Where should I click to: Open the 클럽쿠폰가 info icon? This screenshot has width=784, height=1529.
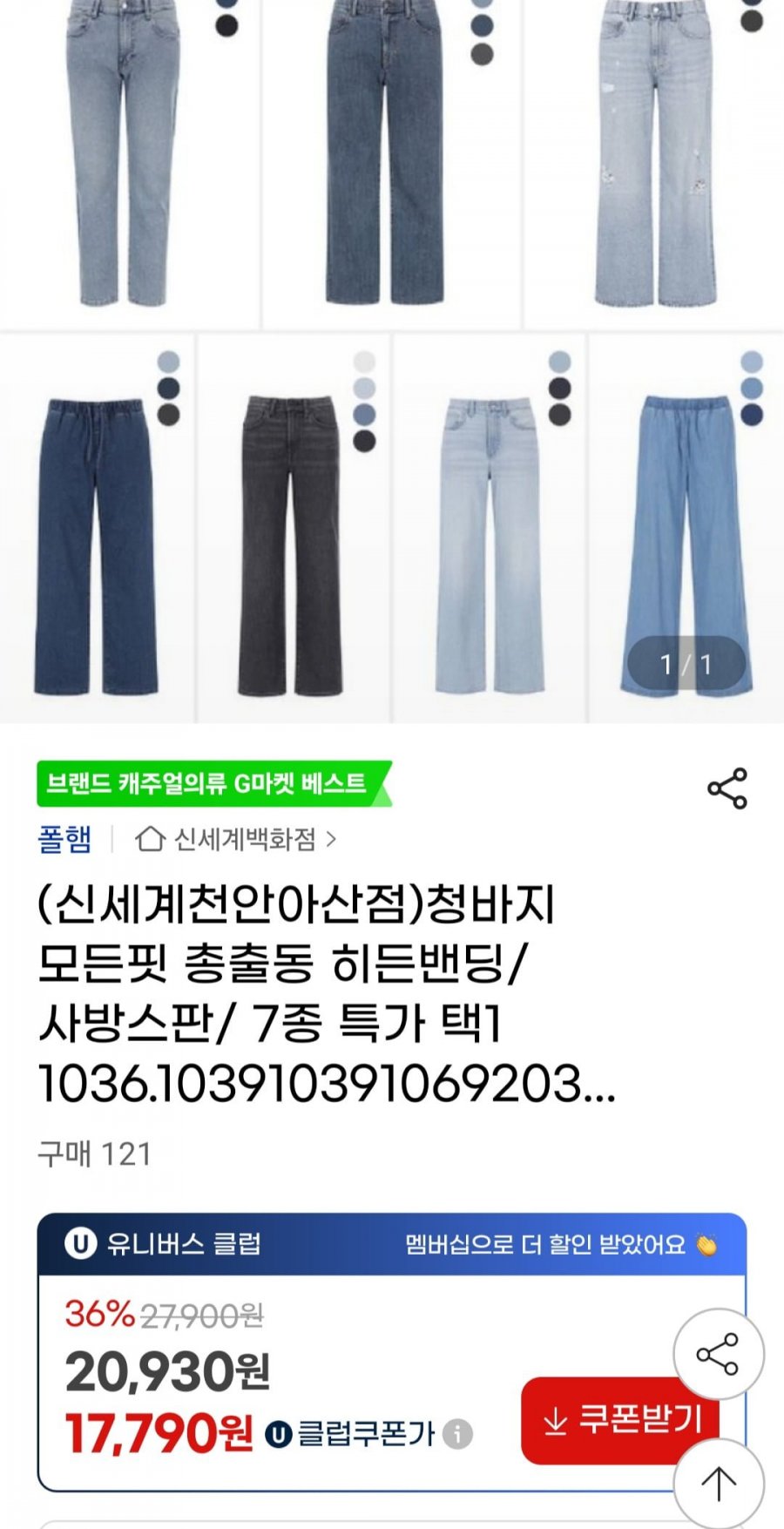pyautogui.click(x=457, y=1433)
